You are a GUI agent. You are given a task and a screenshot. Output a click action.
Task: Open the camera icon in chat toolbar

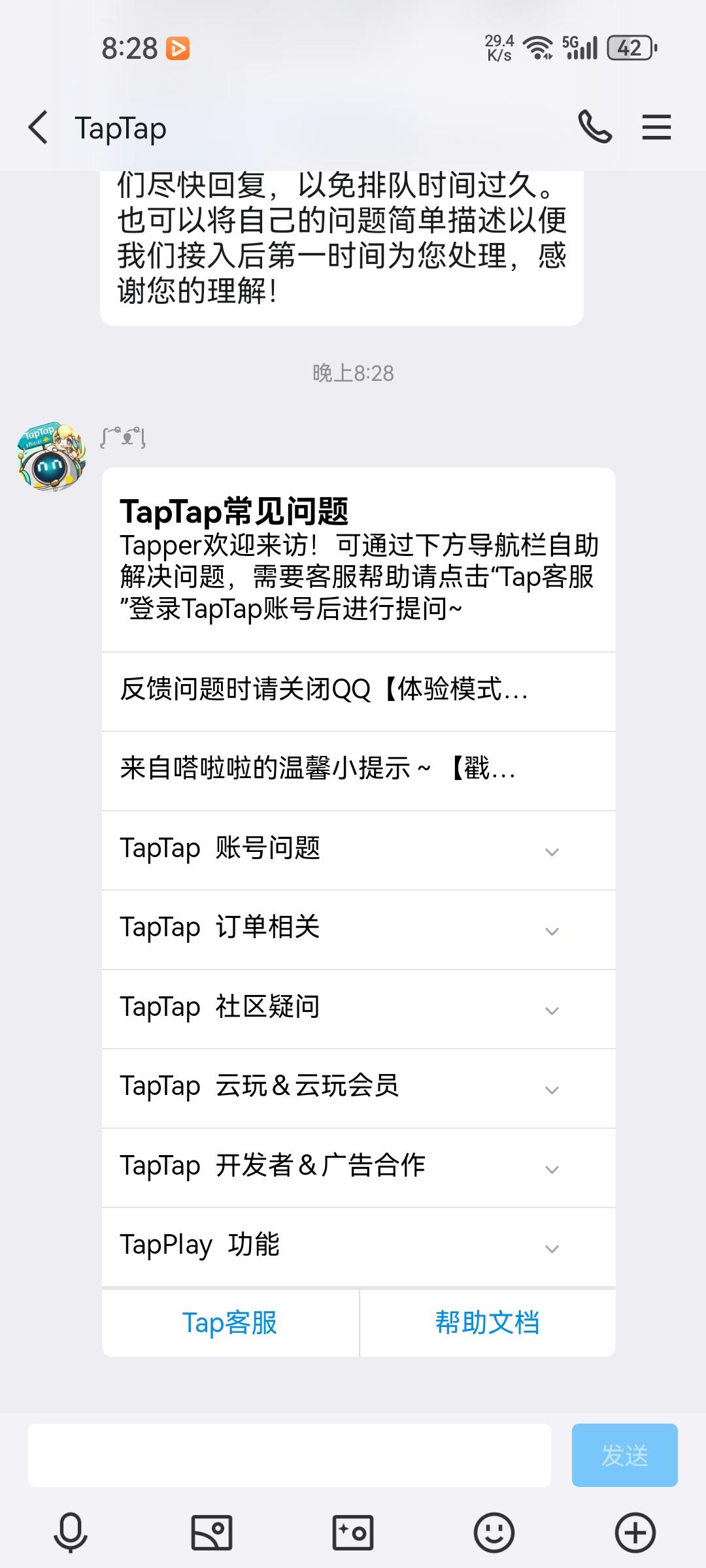(x=352, y=1532)
